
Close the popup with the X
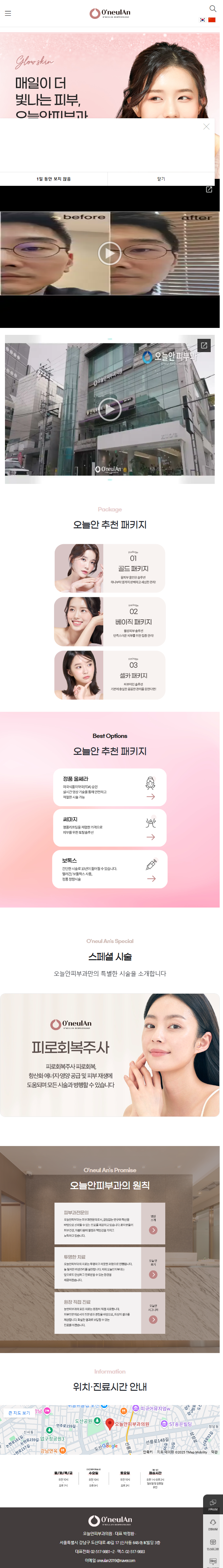pos(206,127)
